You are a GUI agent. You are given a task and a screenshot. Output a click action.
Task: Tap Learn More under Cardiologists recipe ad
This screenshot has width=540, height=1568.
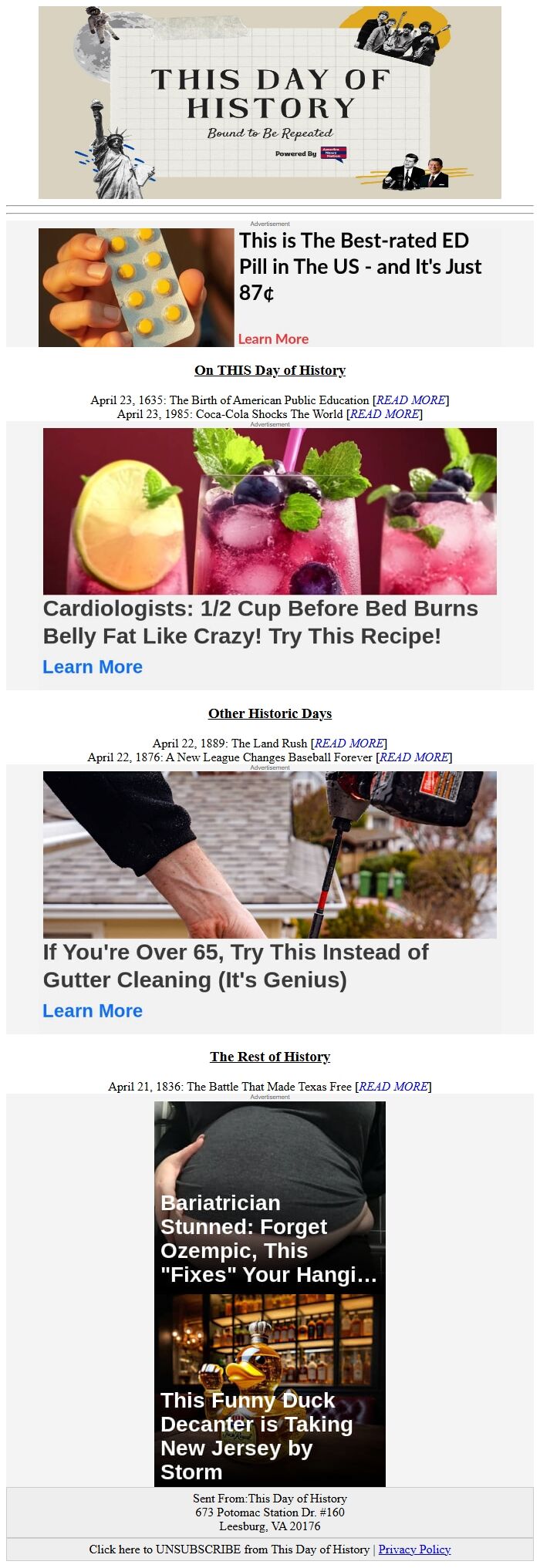point(93,667)
